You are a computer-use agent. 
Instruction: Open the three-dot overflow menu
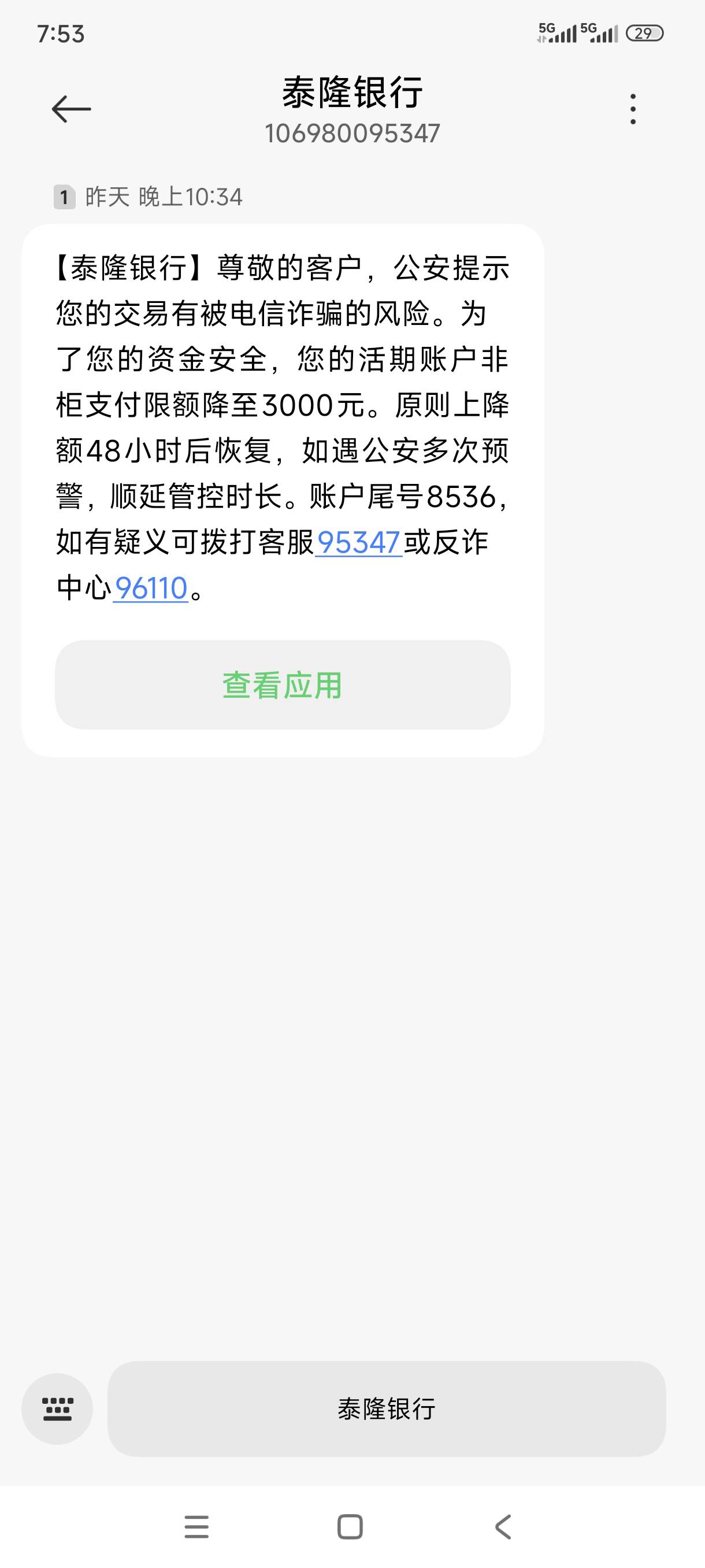[x=633, y=110]
